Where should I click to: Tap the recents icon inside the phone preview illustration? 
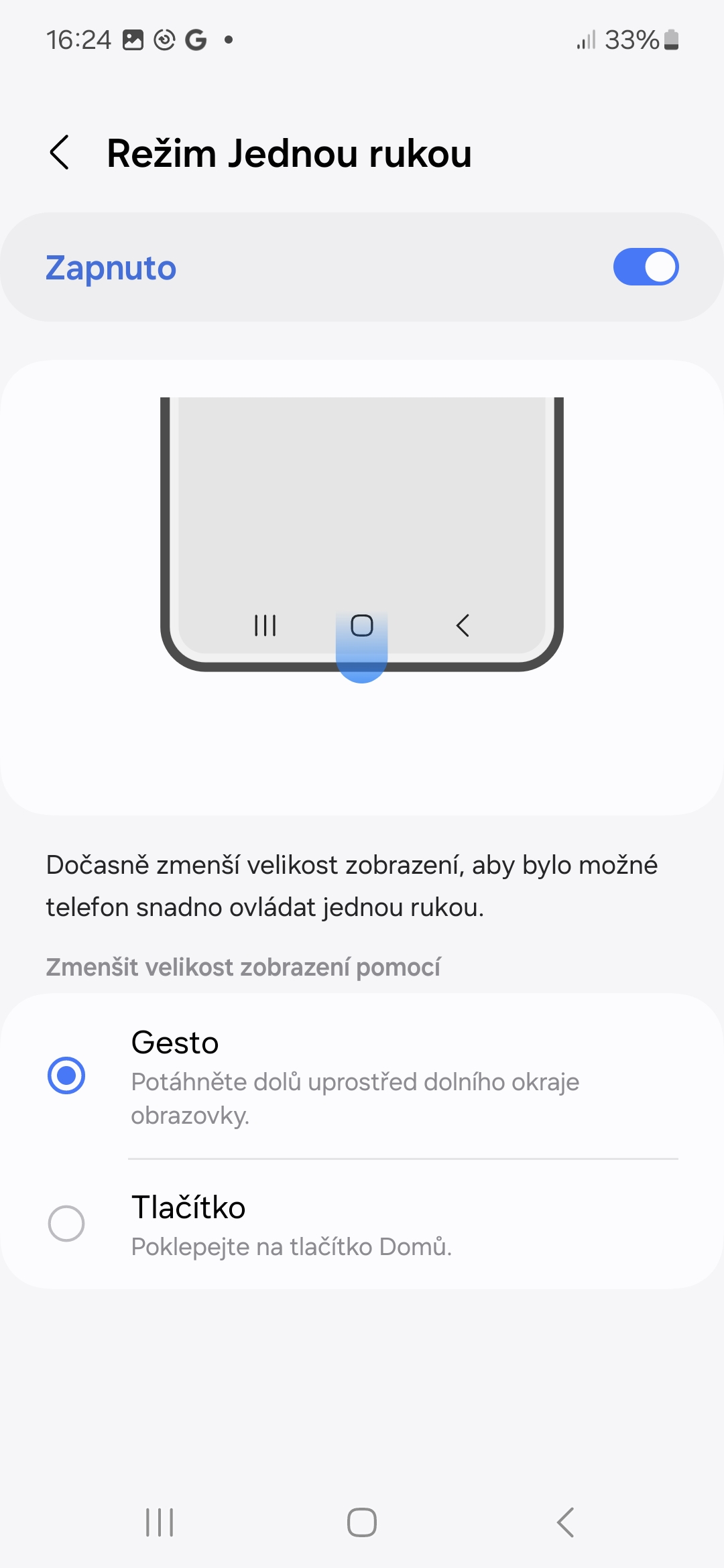266,626
